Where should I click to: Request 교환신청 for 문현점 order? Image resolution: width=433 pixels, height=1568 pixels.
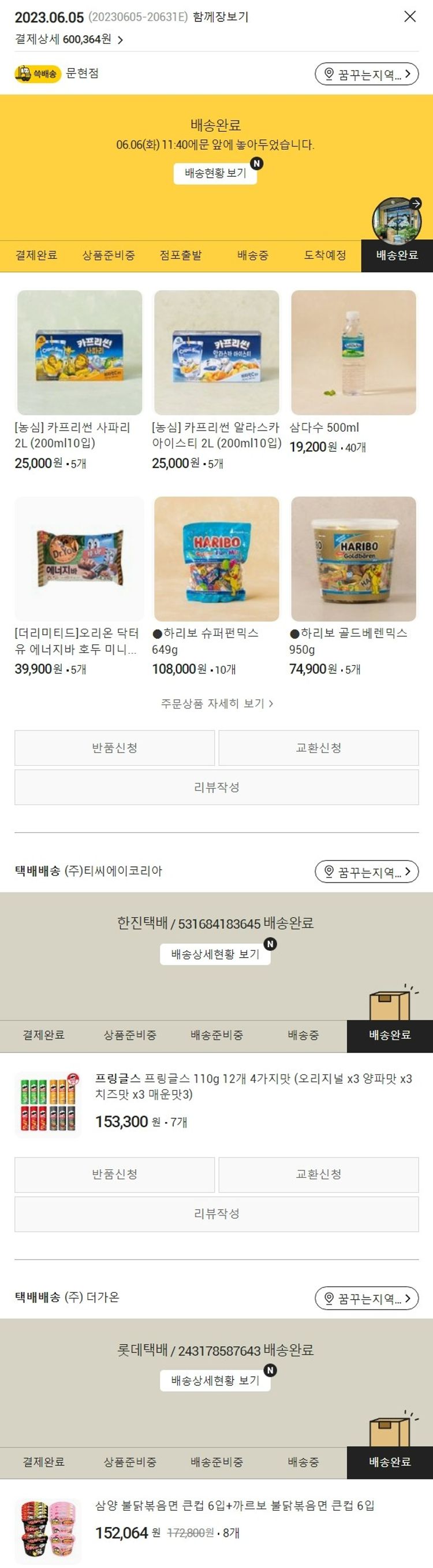(319, 747)
